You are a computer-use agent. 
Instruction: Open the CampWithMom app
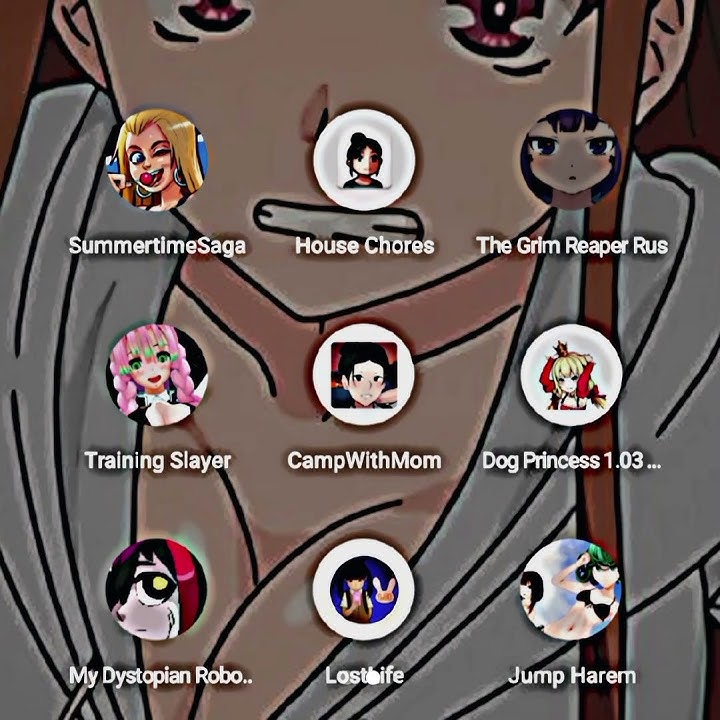[364, 375]
